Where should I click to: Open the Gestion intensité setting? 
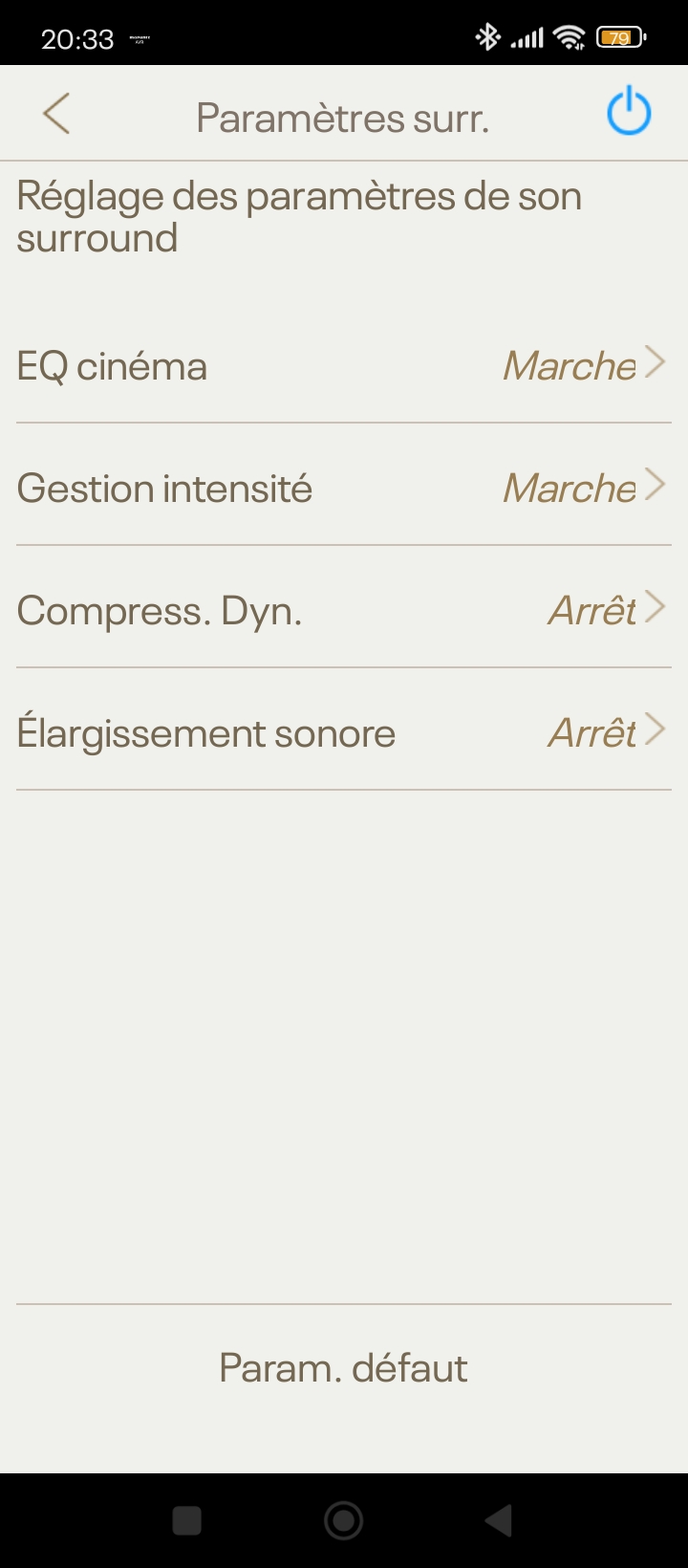click(344, 488)
